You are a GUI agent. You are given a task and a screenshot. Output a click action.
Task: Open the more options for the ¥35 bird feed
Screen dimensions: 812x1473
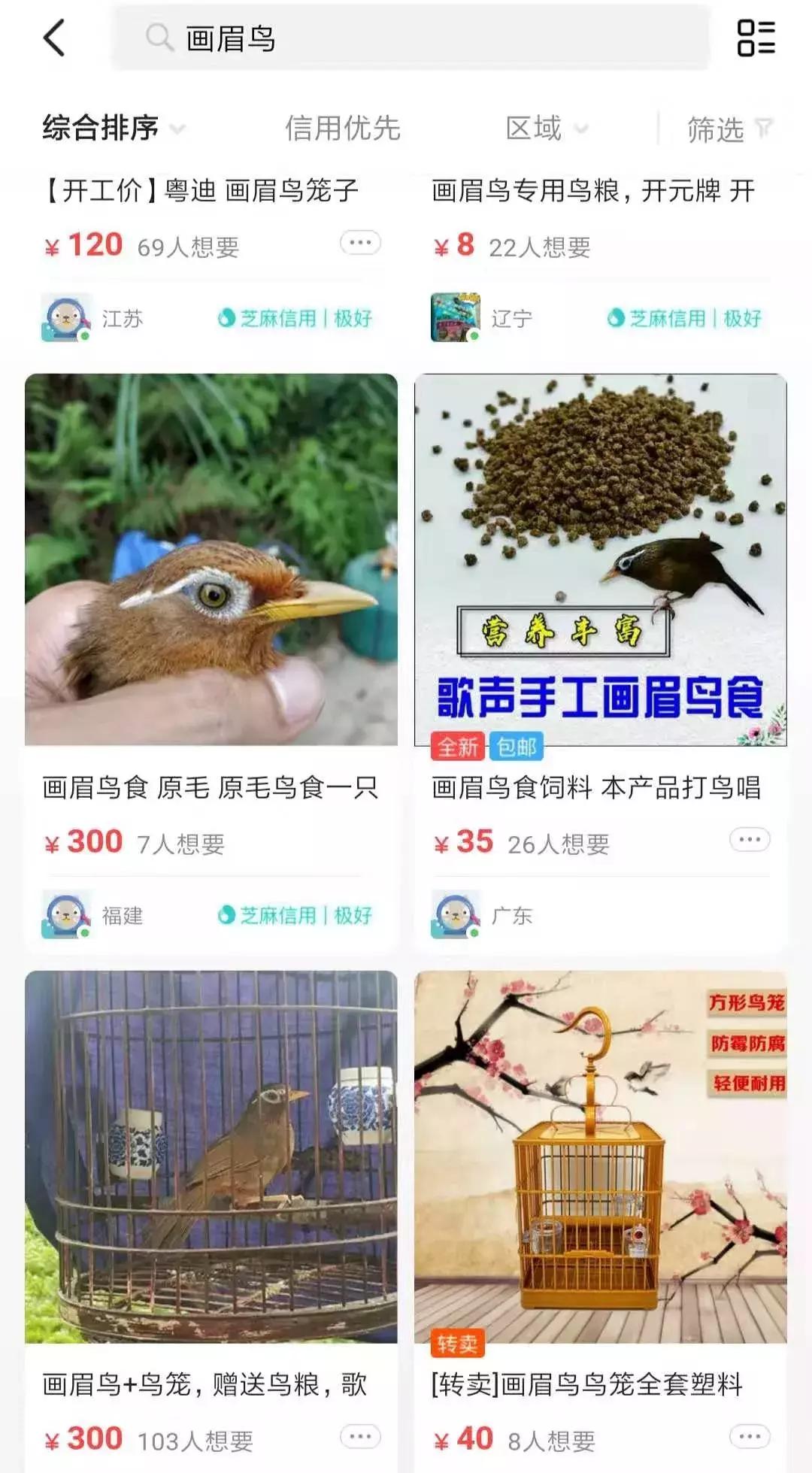(x=749, y=840)
